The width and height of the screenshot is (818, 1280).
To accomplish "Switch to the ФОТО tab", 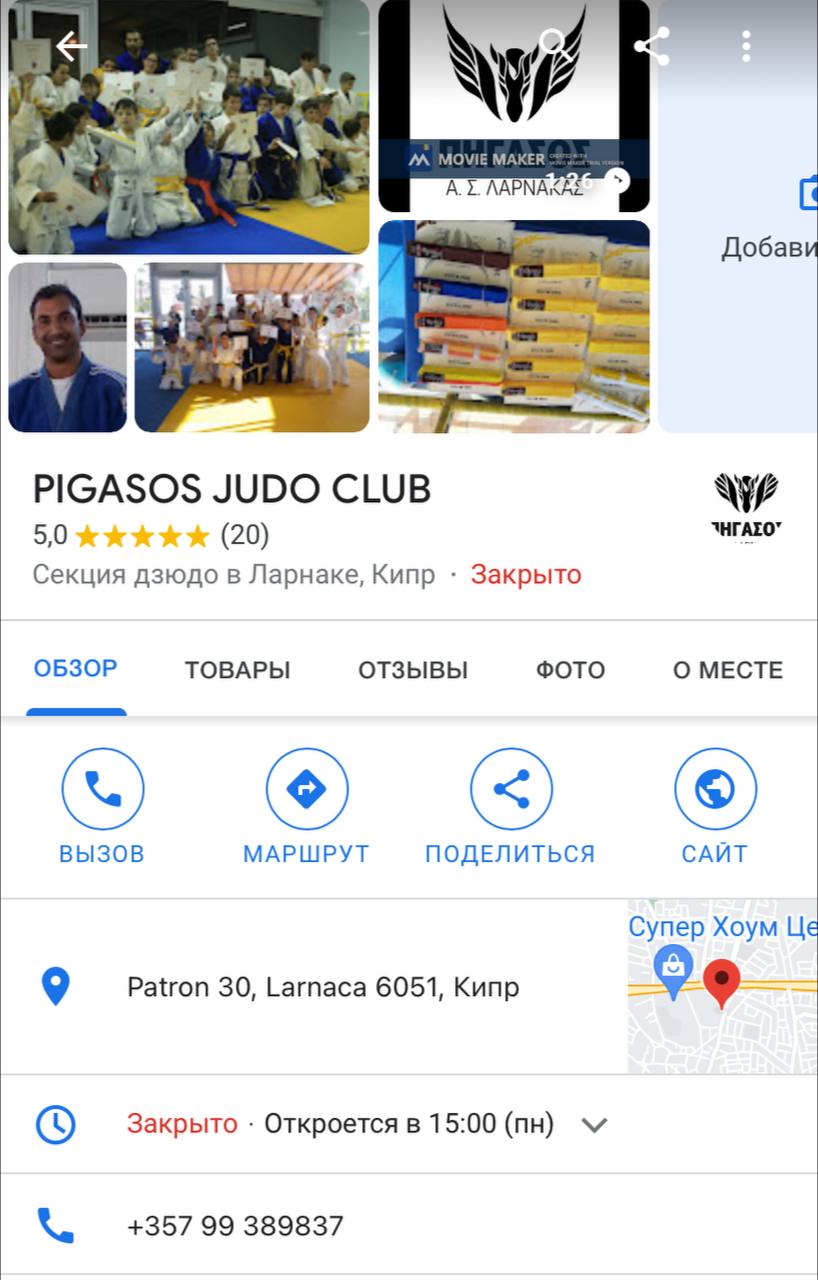I will (570, 670).
